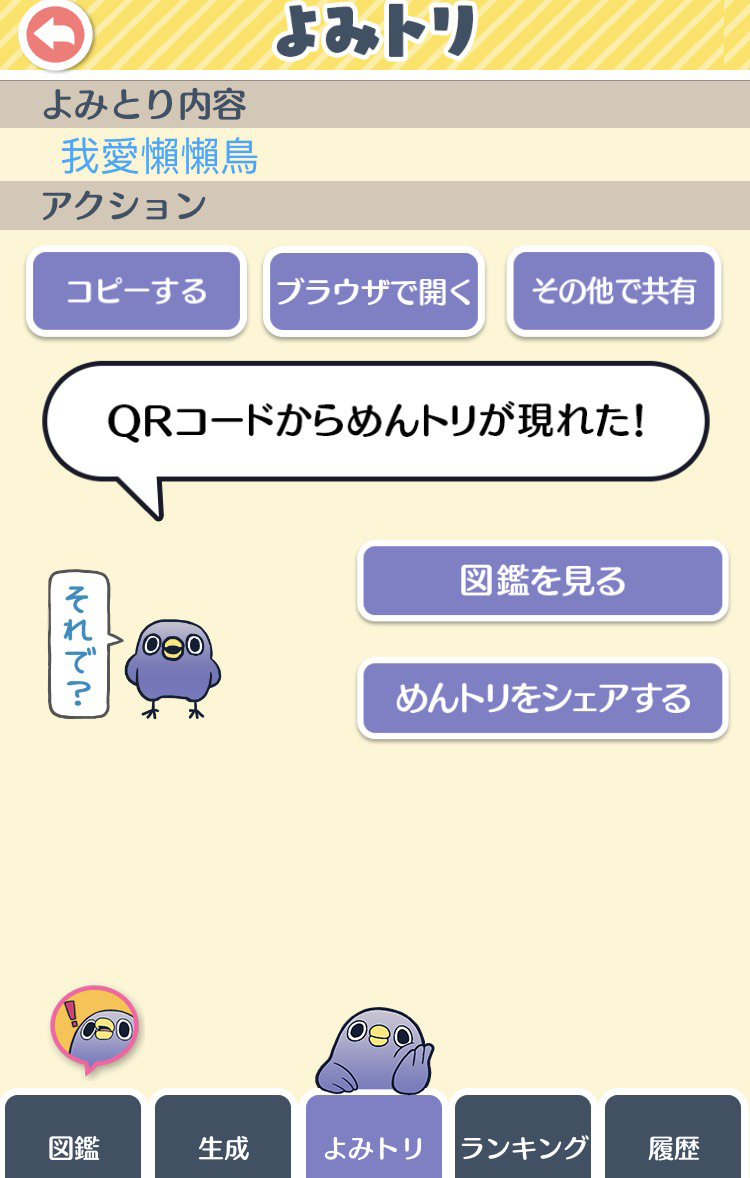This screenshot has width=750, height=1178.
Task: Tap the scanned text 我愛懶懶鳥
Action: point(160,156)
